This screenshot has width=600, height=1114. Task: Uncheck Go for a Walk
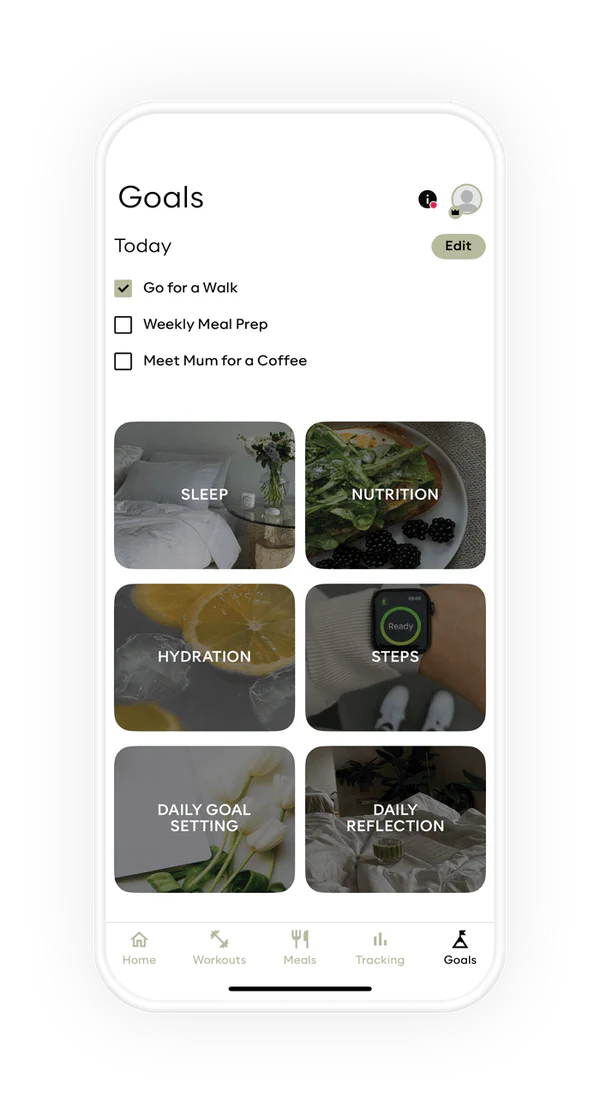[123, 288]
